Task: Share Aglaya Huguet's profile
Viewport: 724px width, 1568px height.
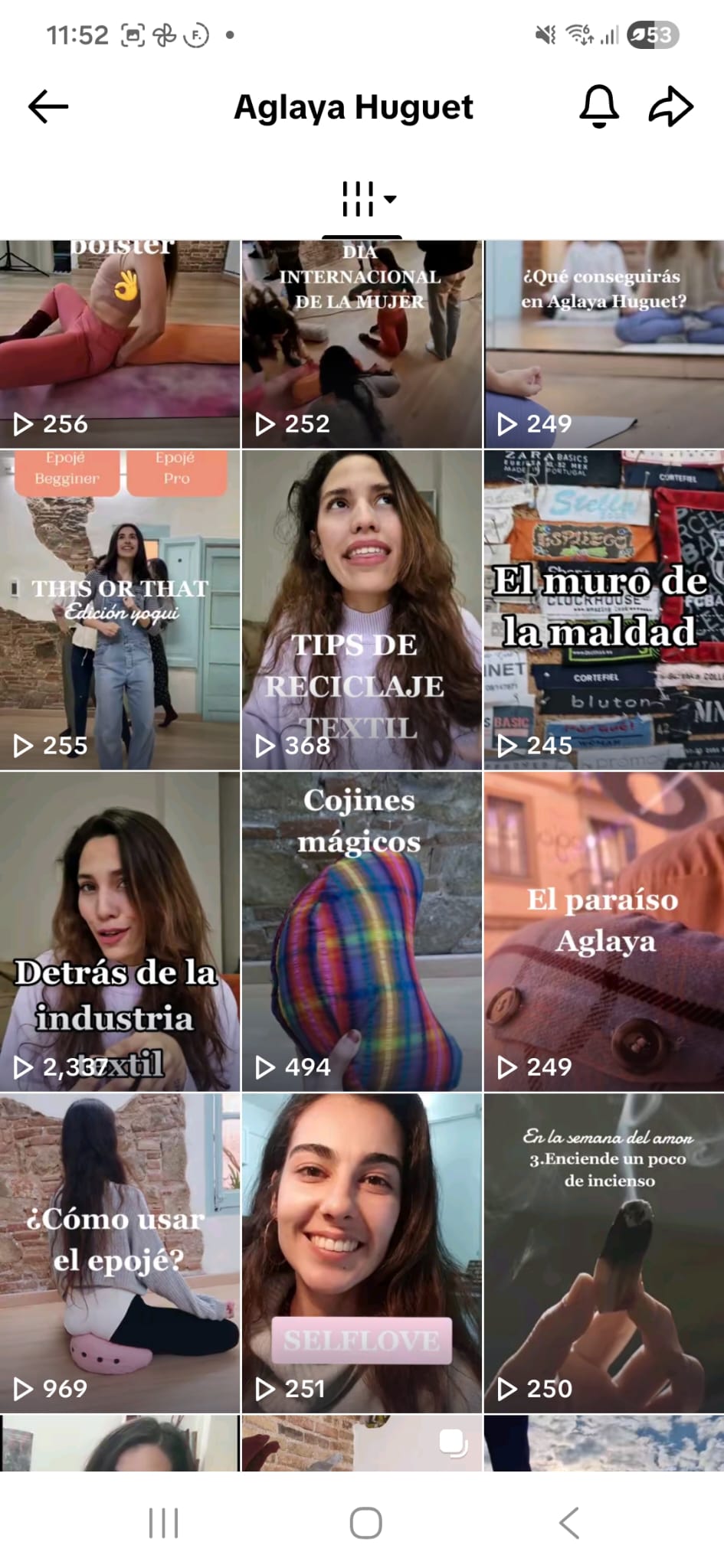Action: [670, 106]
